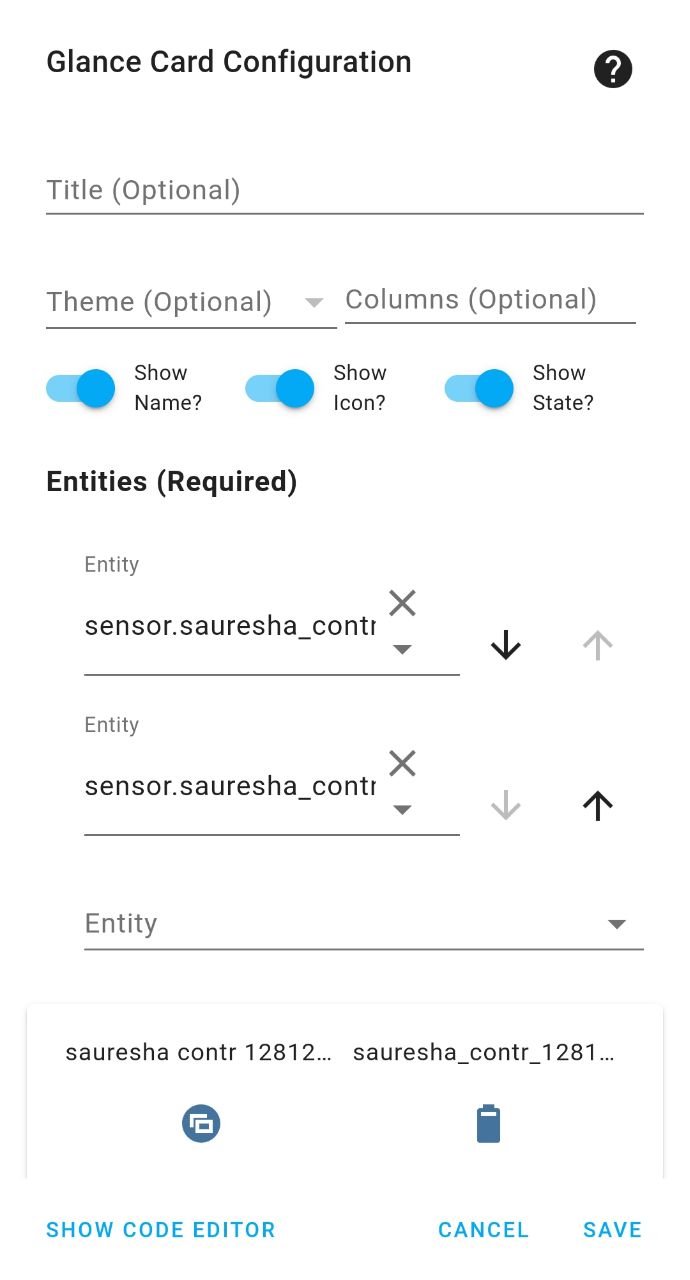
Task: Turn off the Show Icon? switch
Action: pos(281,388)
